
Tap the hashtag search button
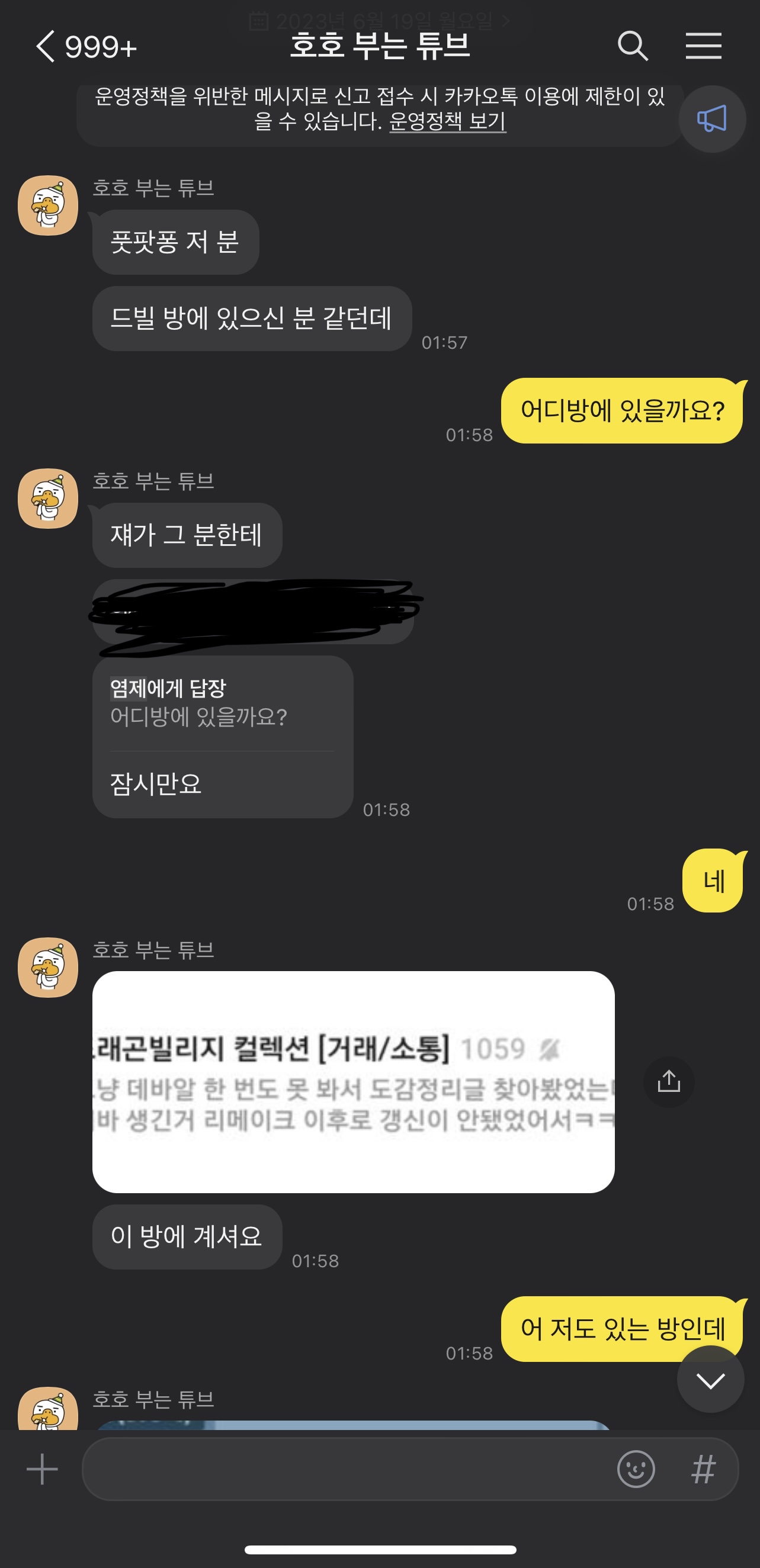pos(703,1469)
